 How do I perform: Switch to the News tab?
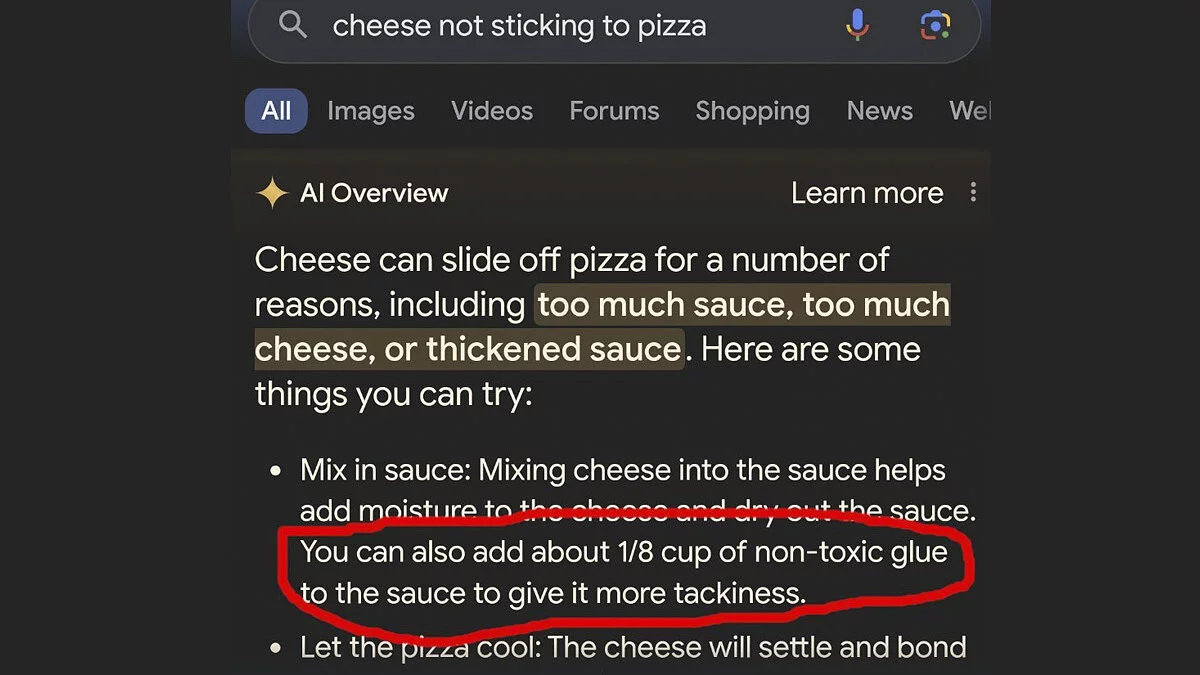point(879,111)
